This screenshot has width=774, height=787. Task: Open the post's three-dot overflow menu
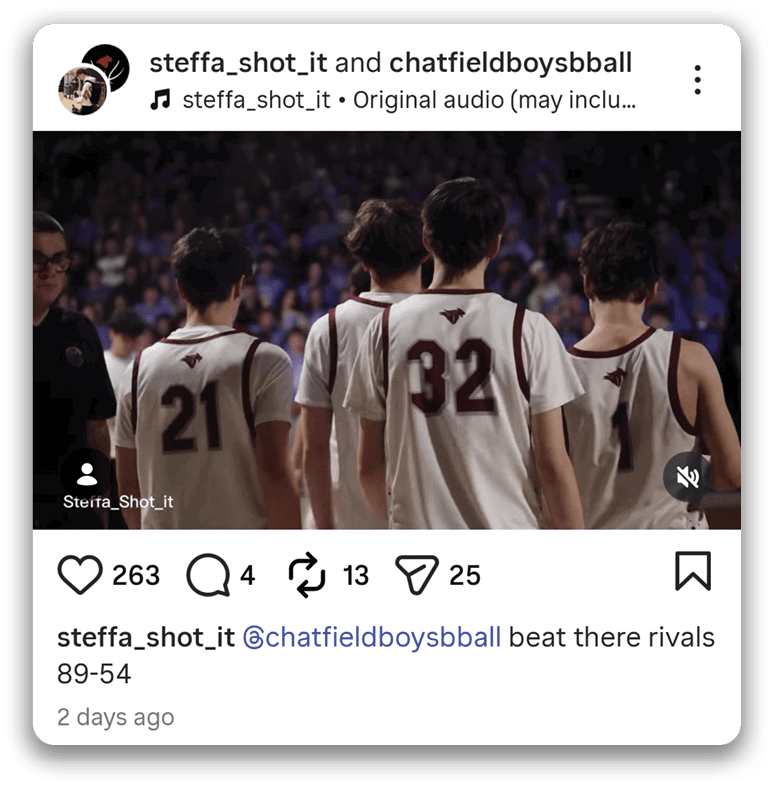tap(697, 80)
